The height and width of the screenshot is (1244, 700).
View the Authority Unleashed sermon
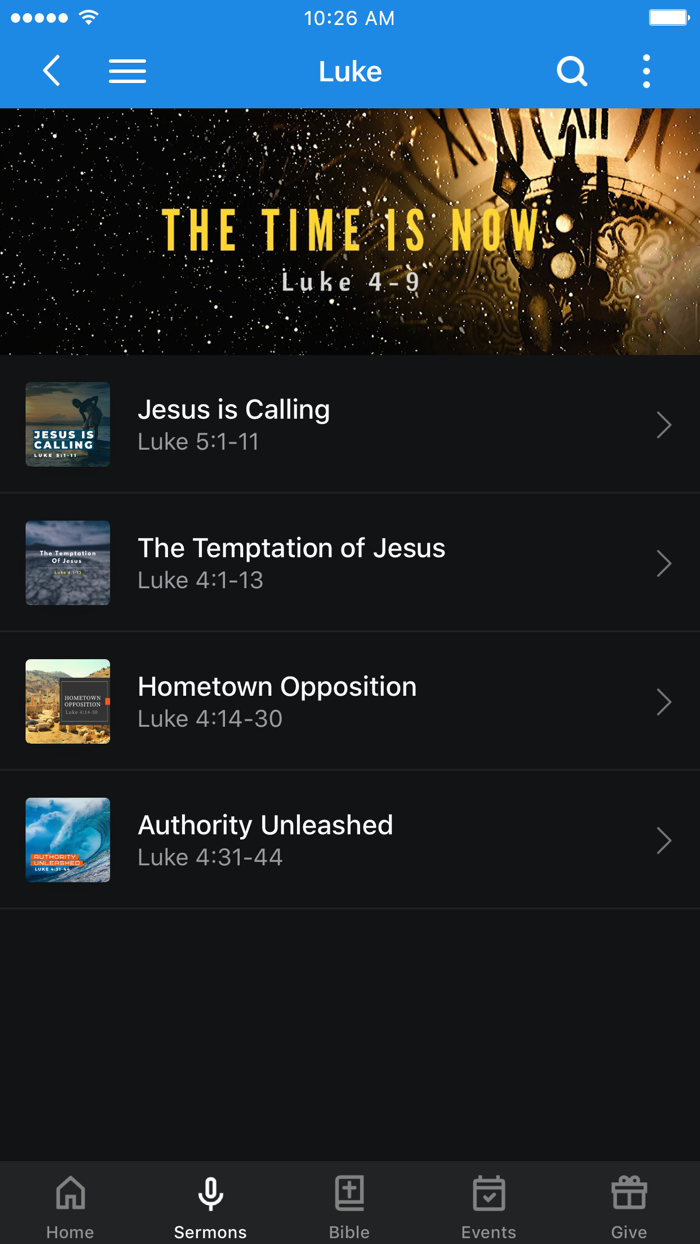[x=350, y=840]
